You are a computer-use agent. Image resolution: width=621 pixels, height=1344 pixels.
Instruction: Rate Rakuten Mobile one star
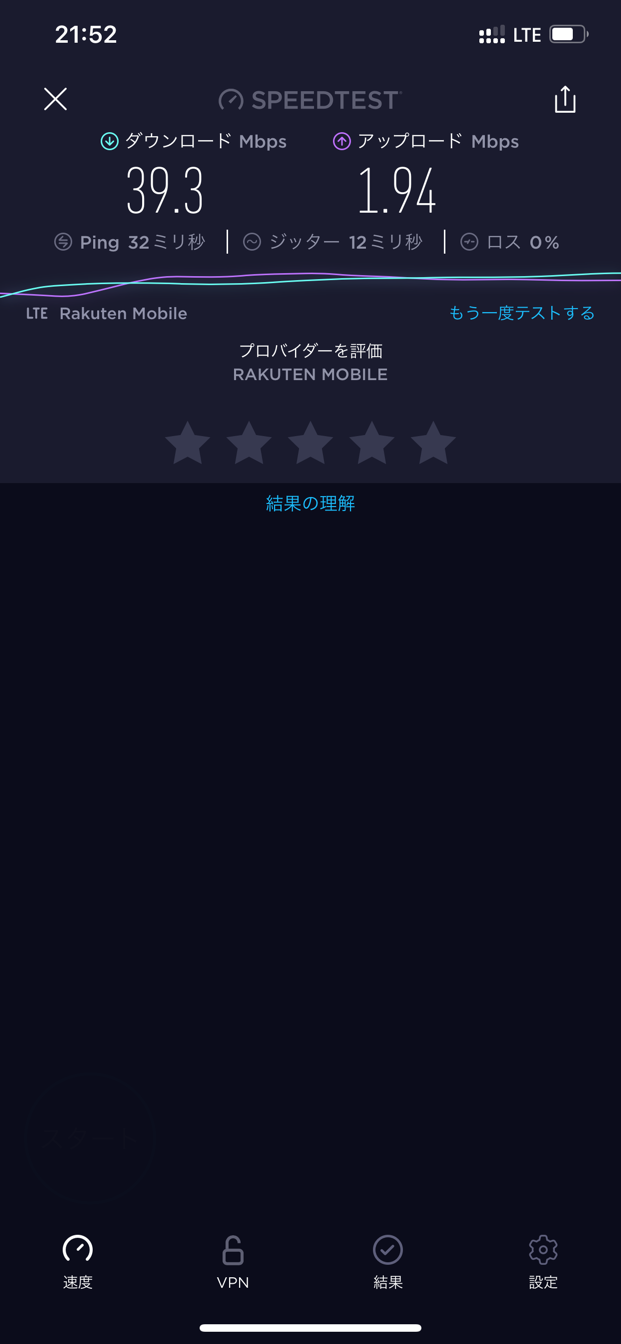(x=187, y=443)
